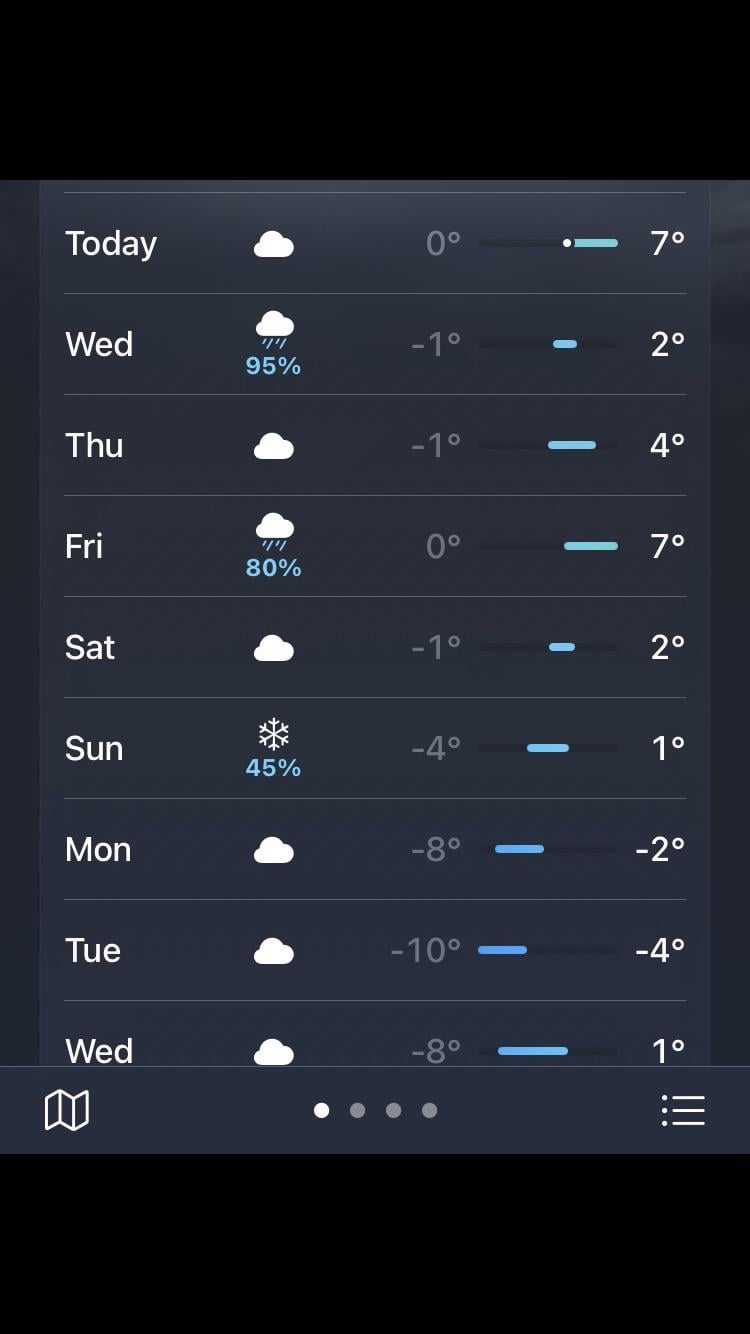
Task: Open the weather map
Action: coord(67,1110)
